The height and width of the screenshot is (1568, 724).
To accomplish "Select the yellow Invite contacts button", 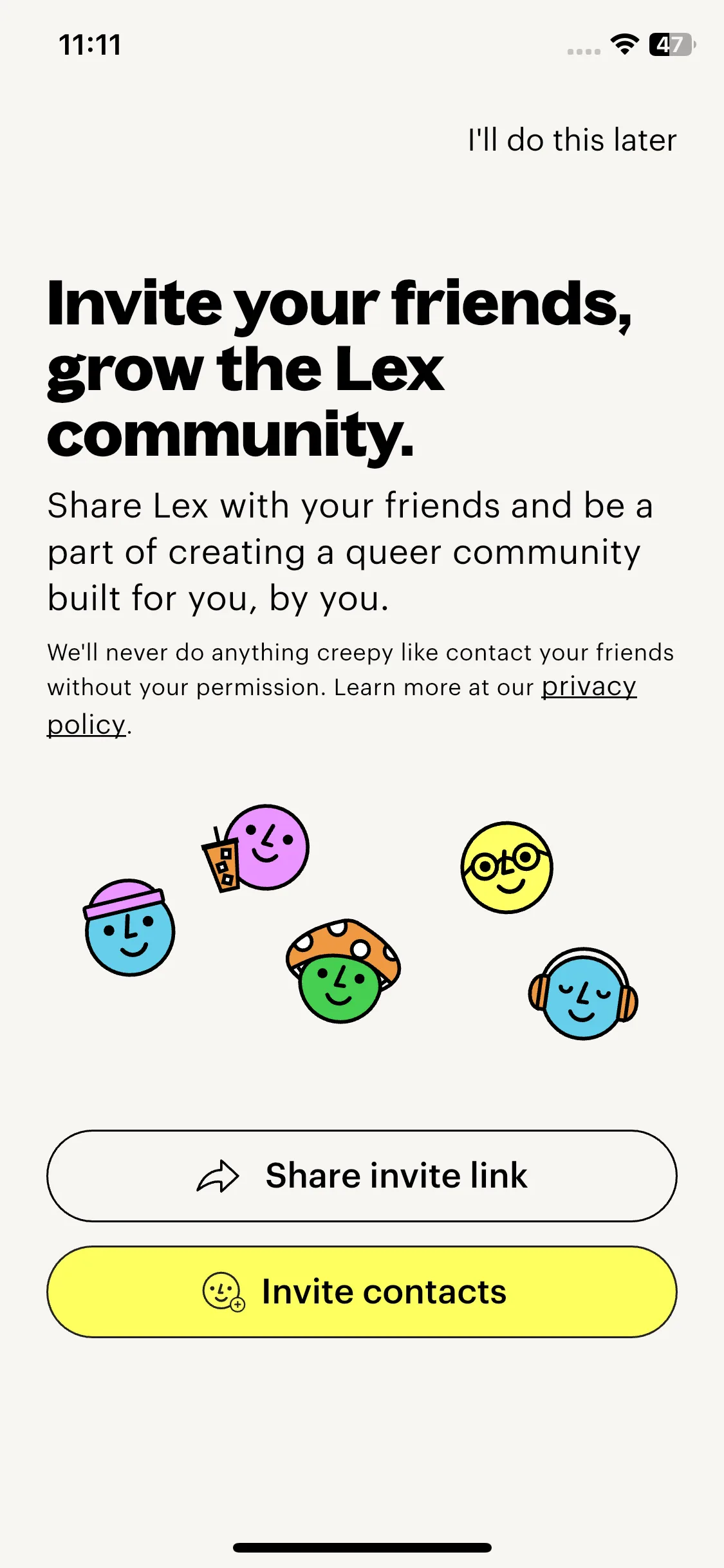I will click(x=362, y=1291).
